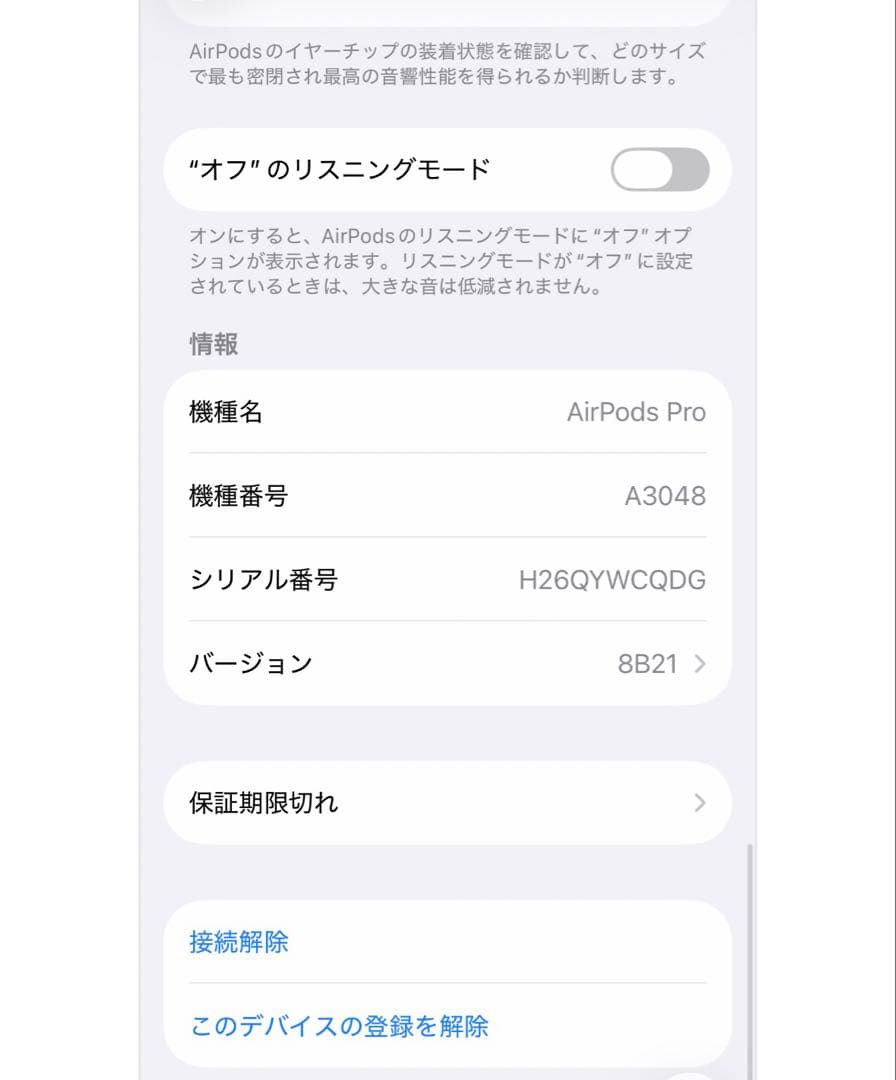
Task: Open the firmware バージョン row
Action: (447, 663)
